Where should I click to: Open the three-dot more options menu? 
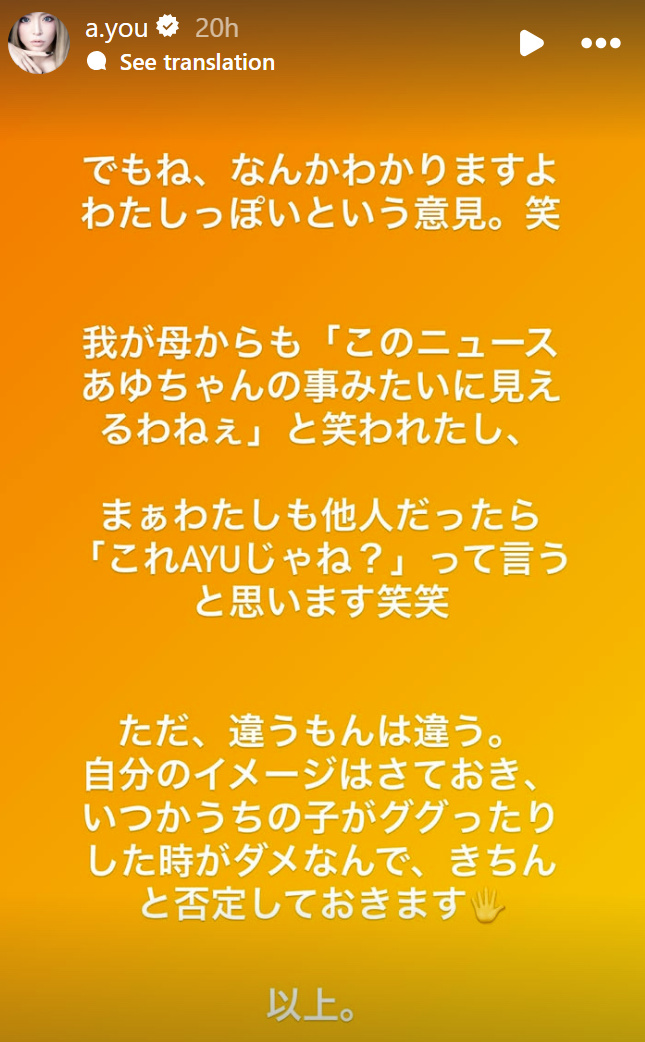pos(600,43)
